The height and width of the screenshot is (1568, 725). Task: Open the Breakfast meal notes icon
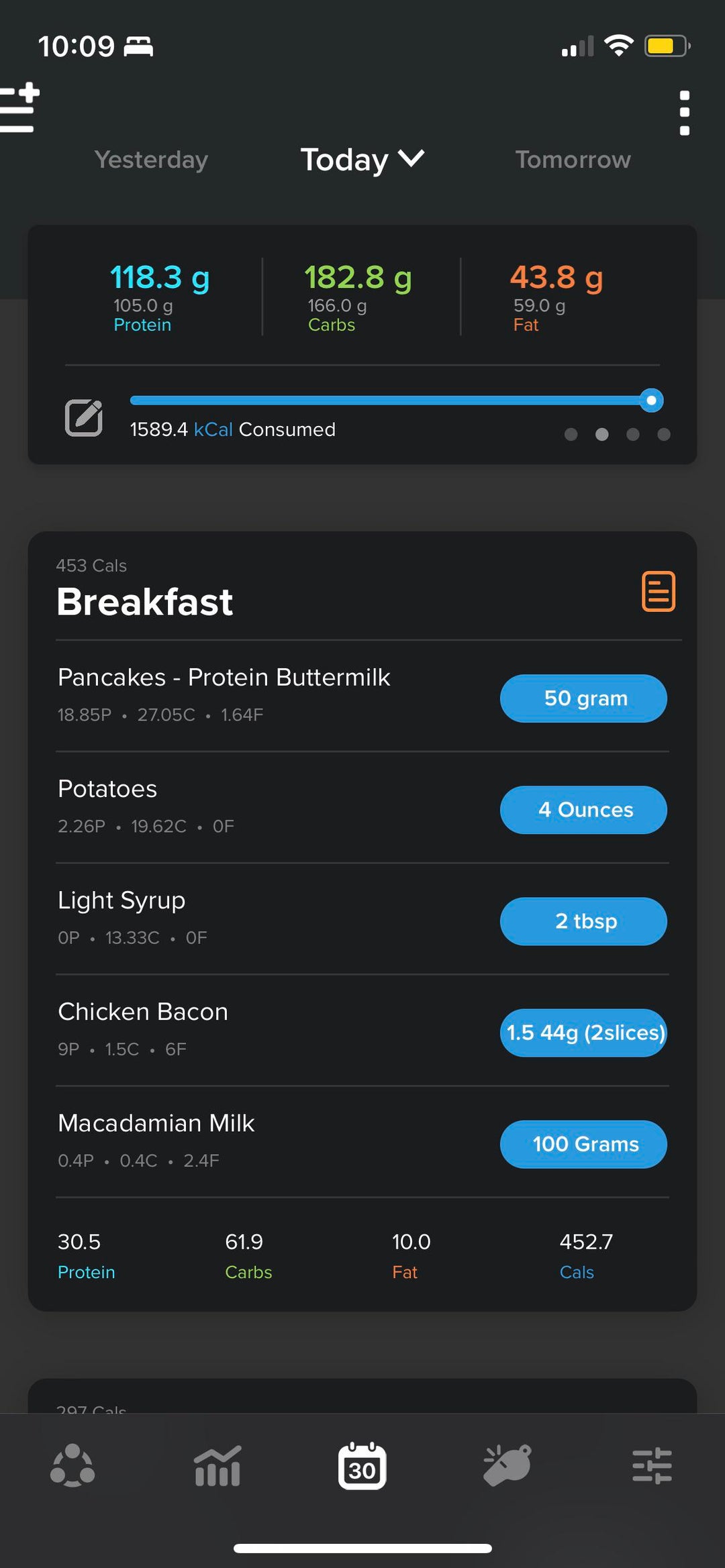(x=659, y=591)
